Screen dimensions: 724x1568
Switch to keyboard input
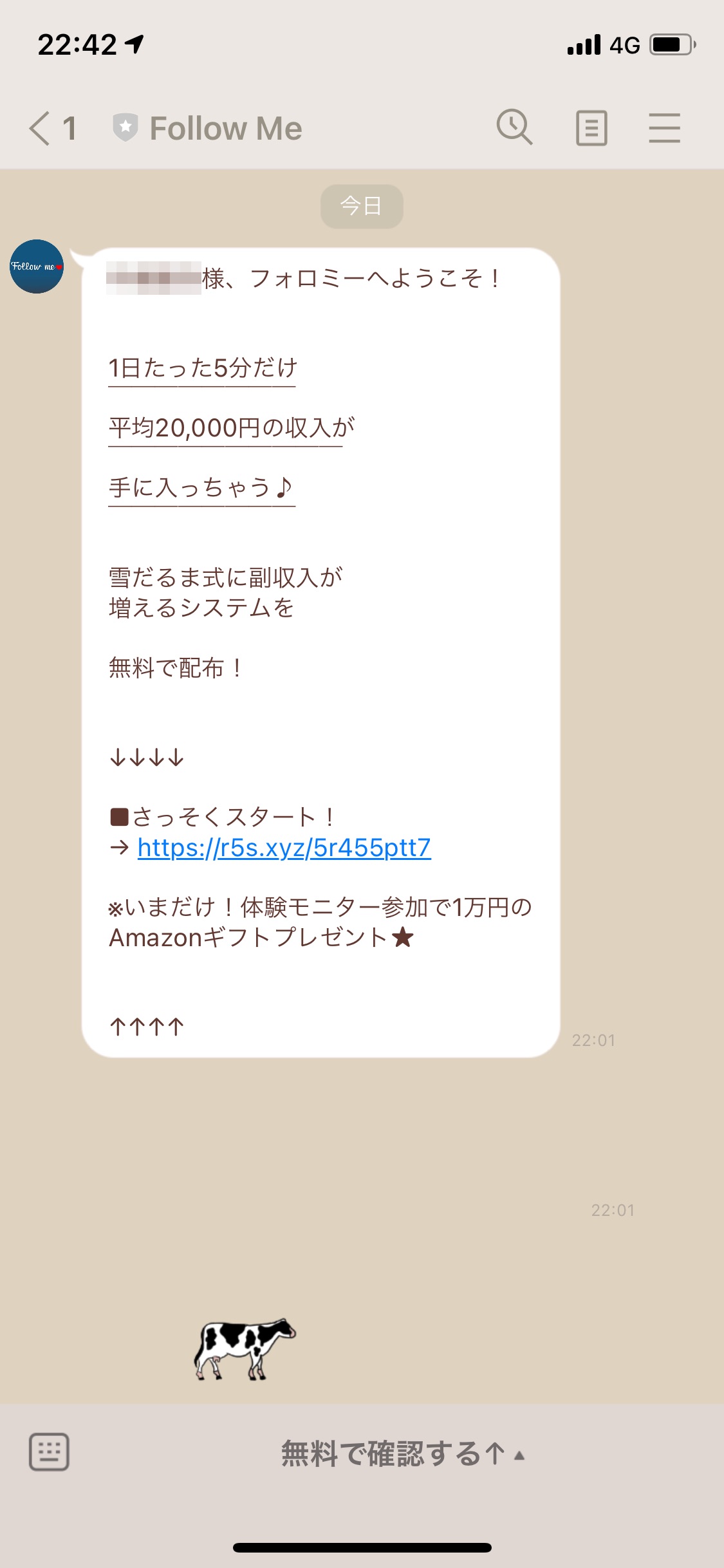point(49,1452)
